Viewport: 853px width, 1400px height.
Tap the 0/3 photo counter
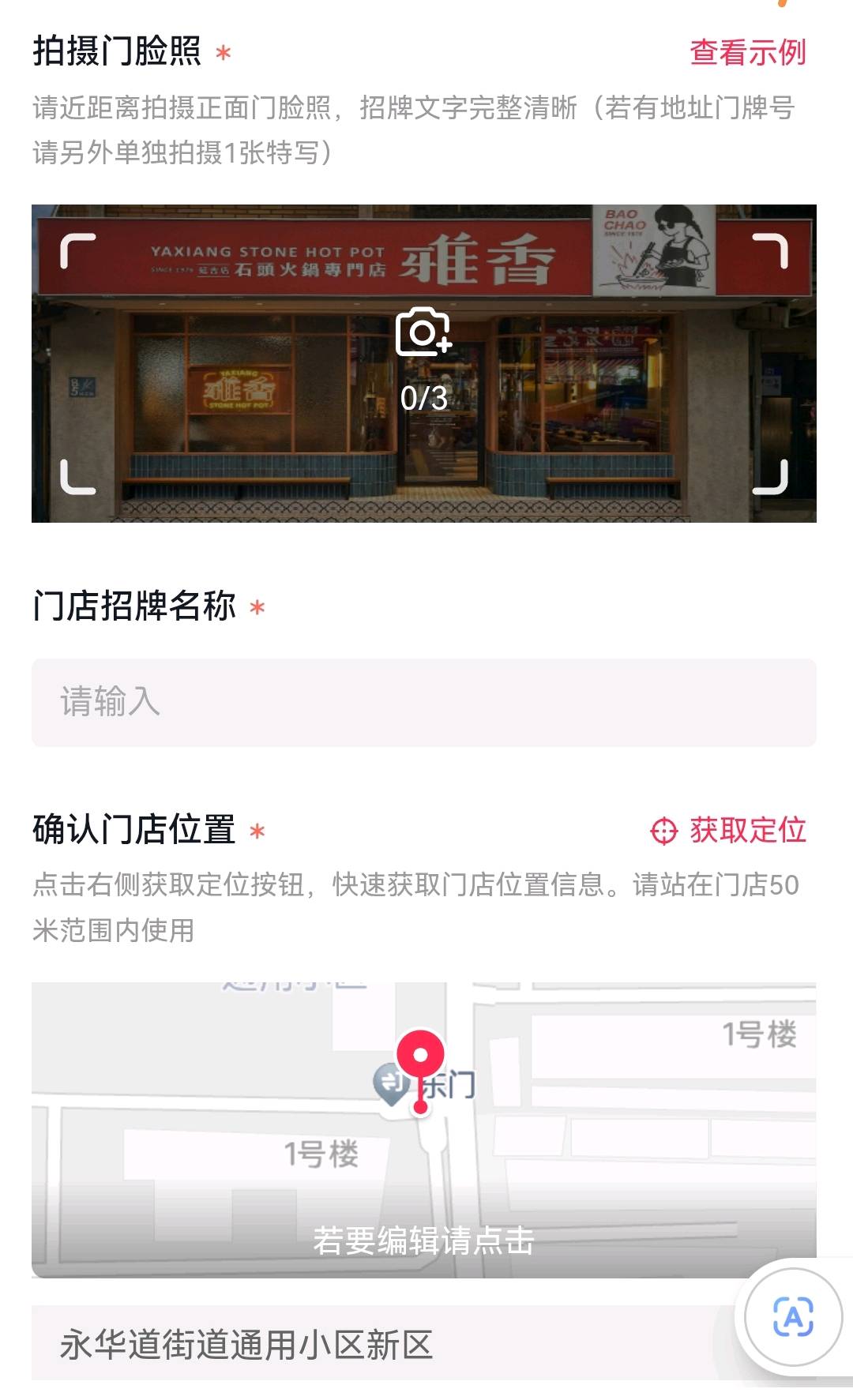tap(424, 399)
